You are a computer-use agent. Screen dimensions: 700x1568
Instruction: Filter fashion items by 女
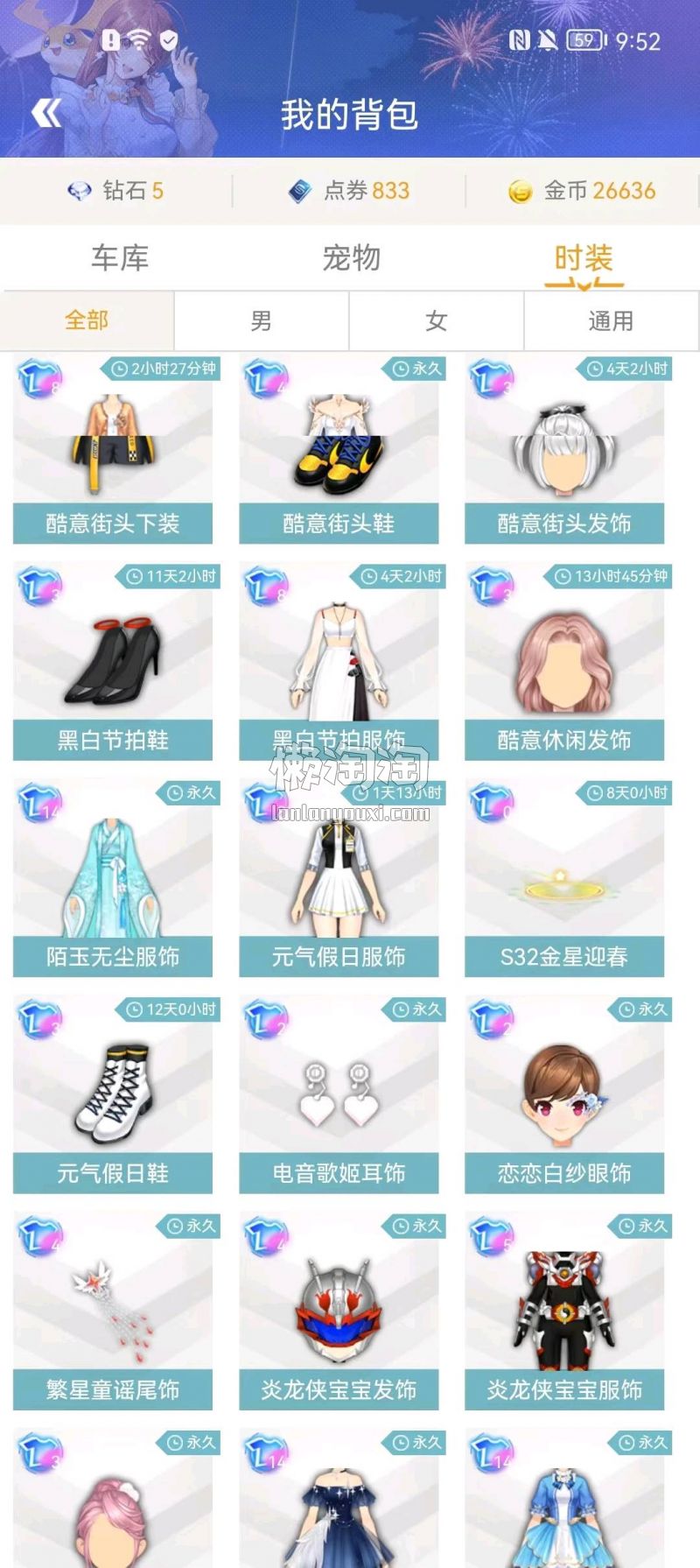[437, 320]
